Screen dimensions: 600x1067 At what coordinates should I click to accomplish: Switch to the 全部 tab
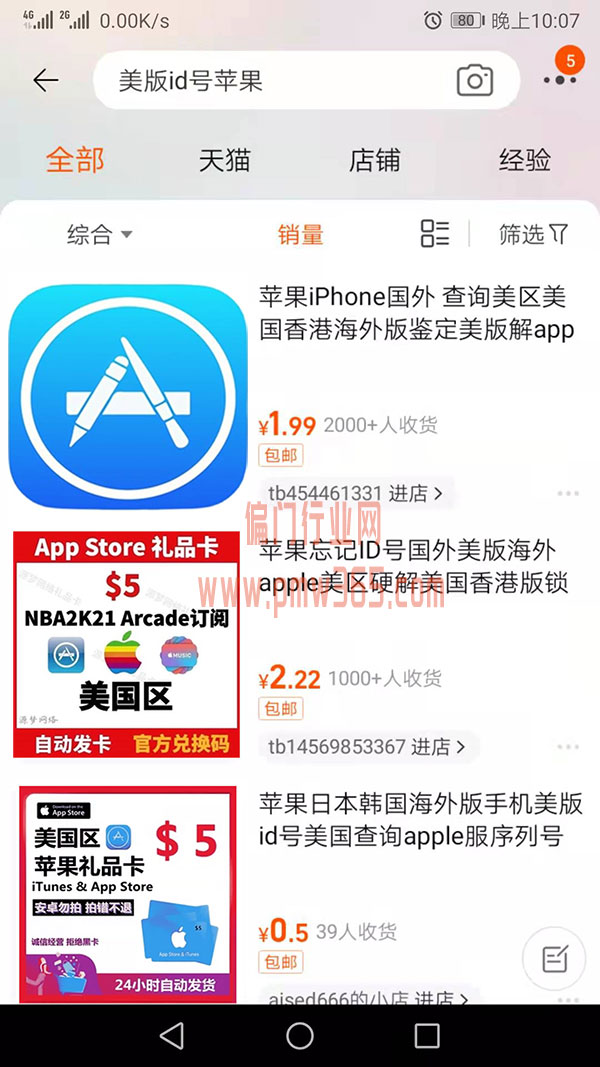tap(75, 160)
